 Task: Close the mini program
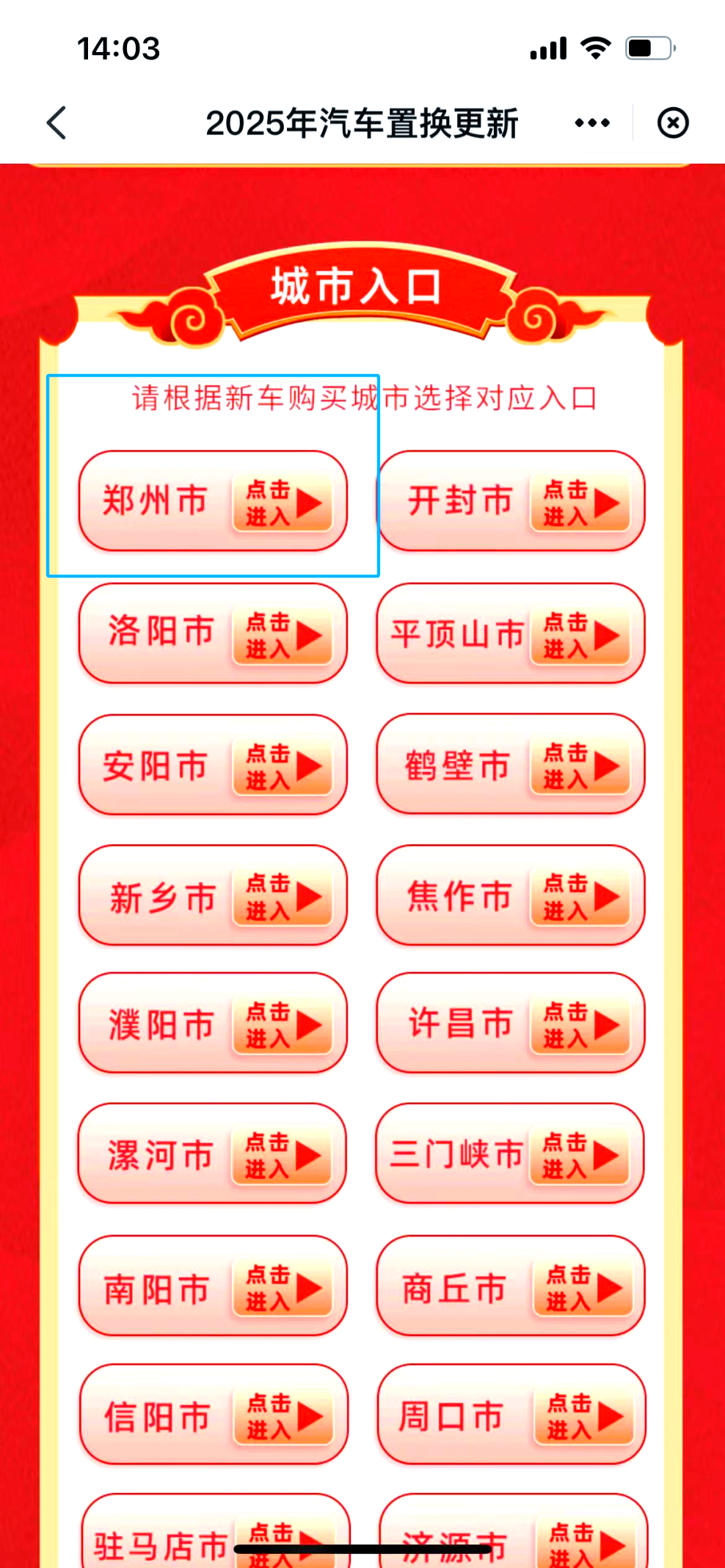point(672,123)
